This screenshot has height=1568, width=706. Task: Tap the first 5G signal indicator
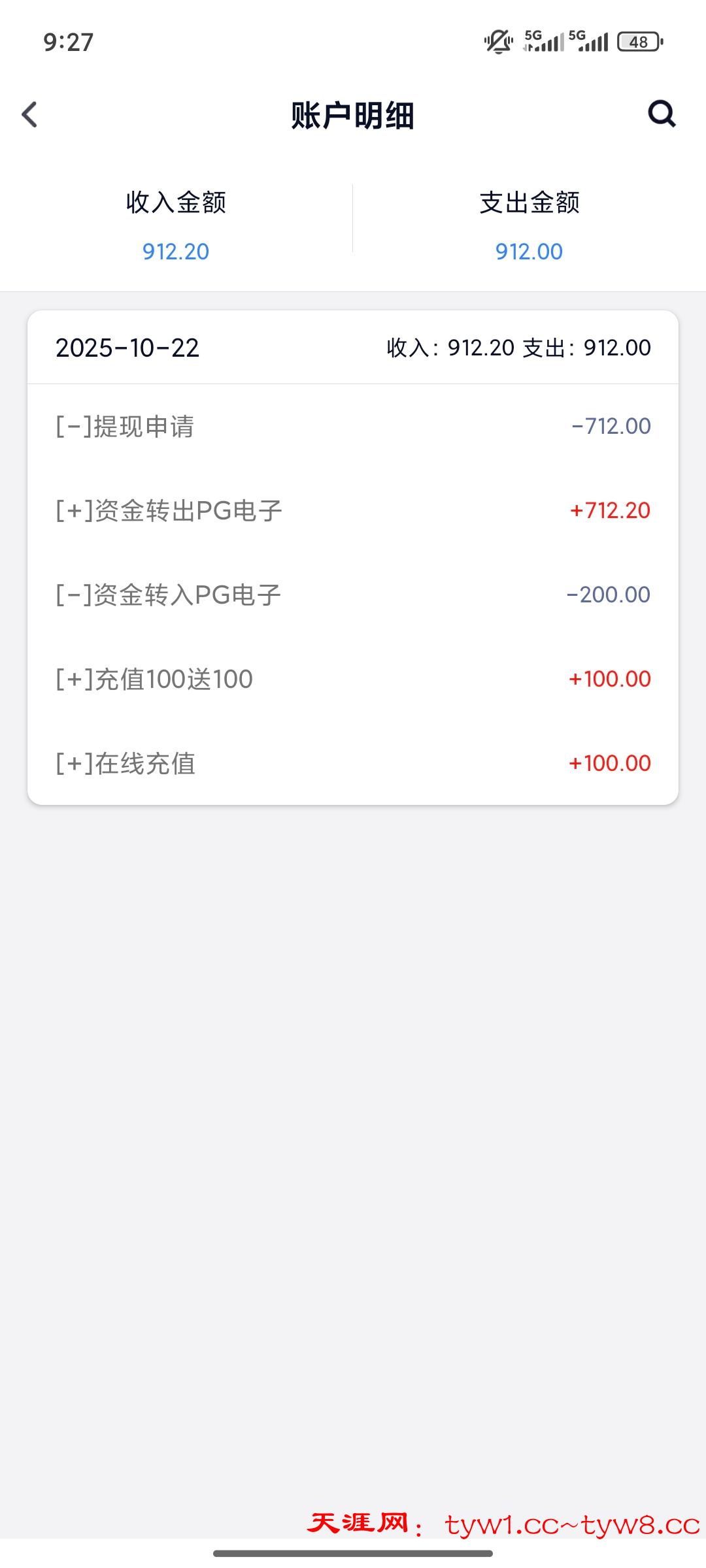click(x=543, y=41)
